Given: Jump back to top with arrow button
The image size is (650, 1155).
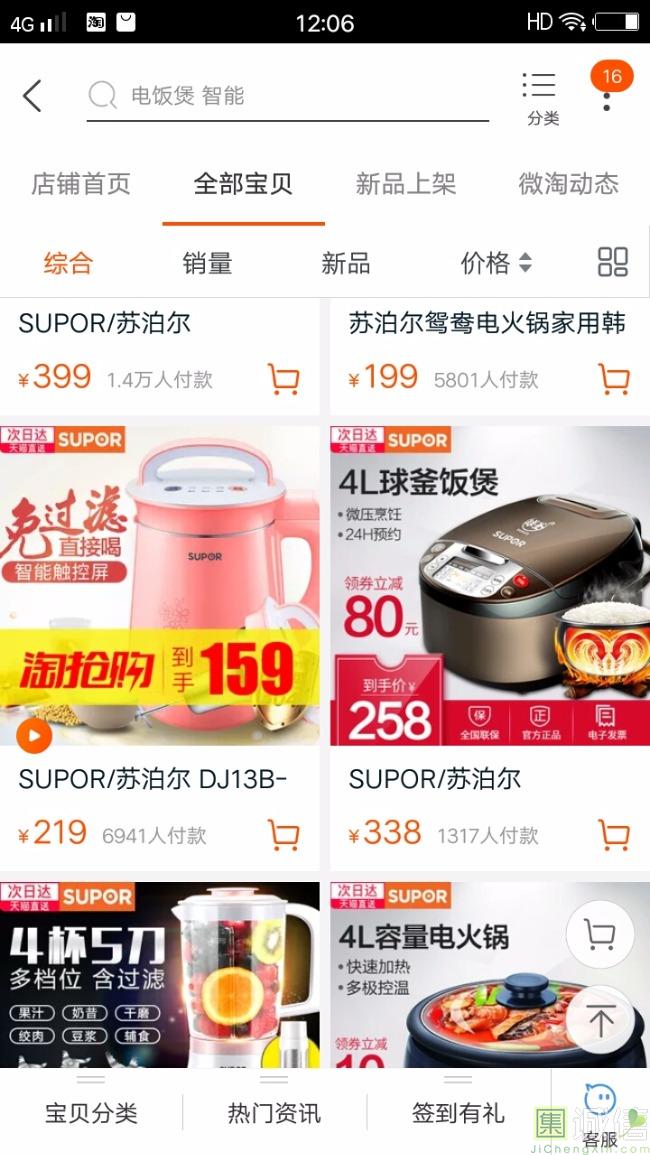Looking at the screenshot, I should 600,1020.
